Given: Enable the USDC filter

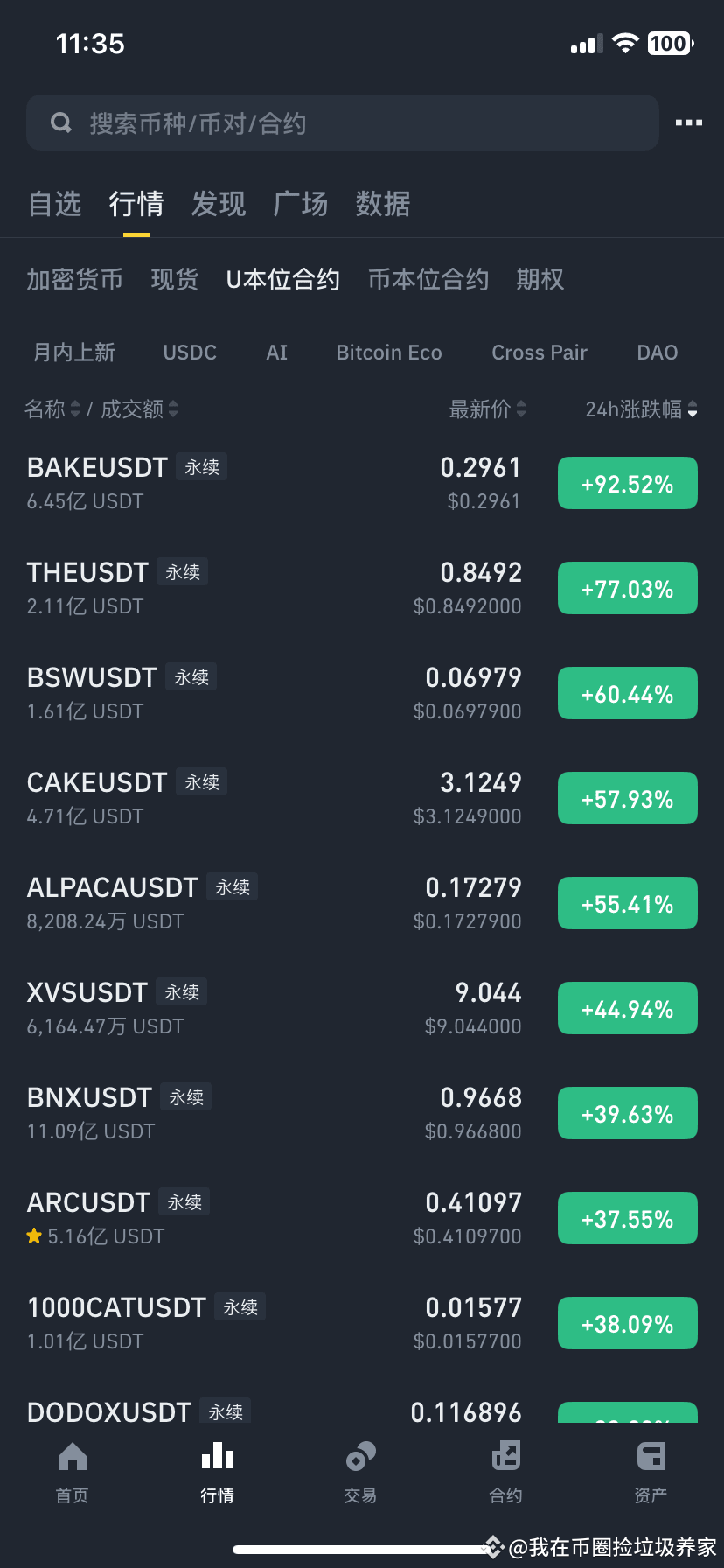Looking at the screenshot, I should [189, 352].
